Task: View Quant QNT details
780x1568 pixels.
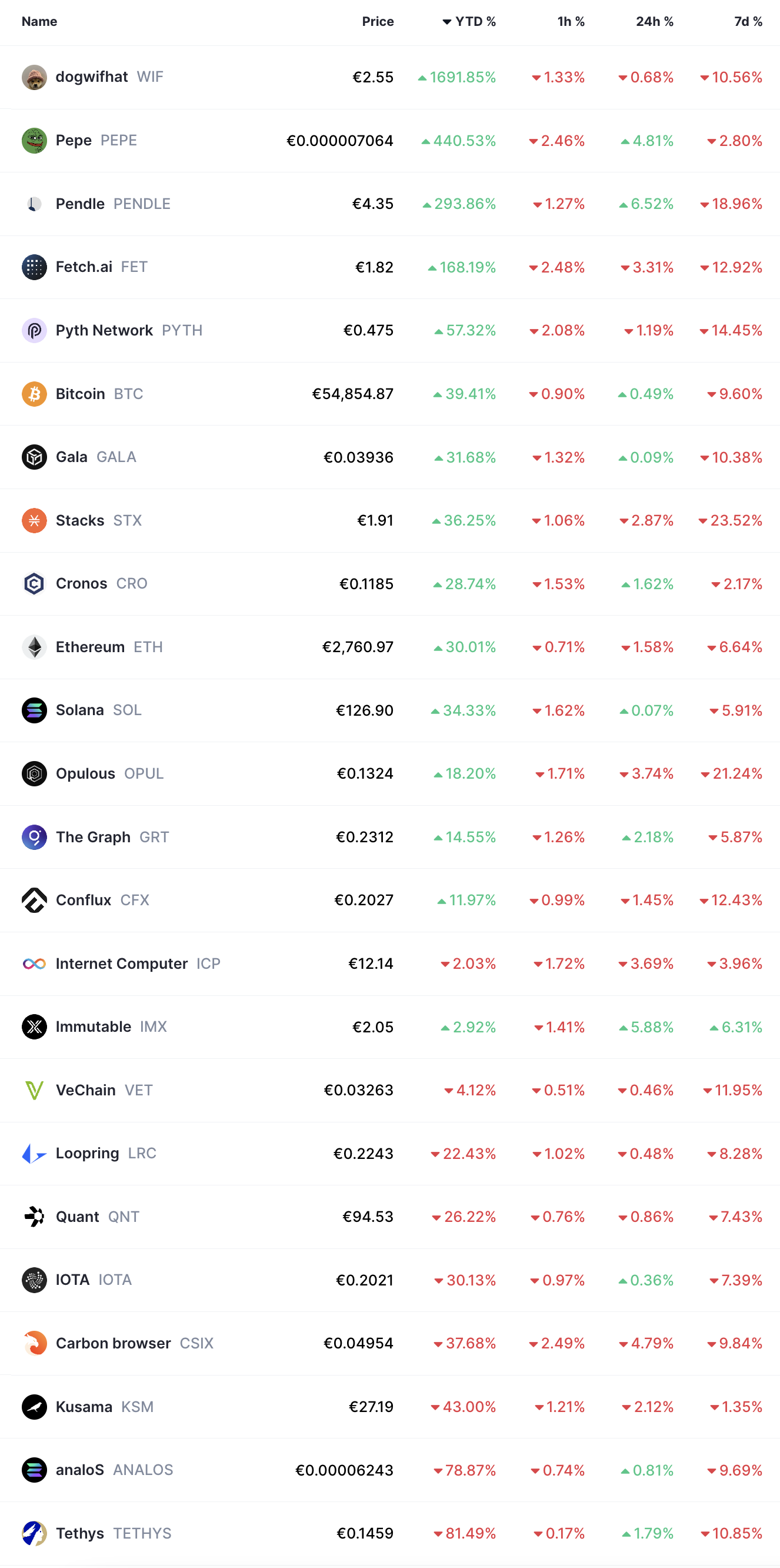Action: pyautogui.click(x=390, y=1217)
